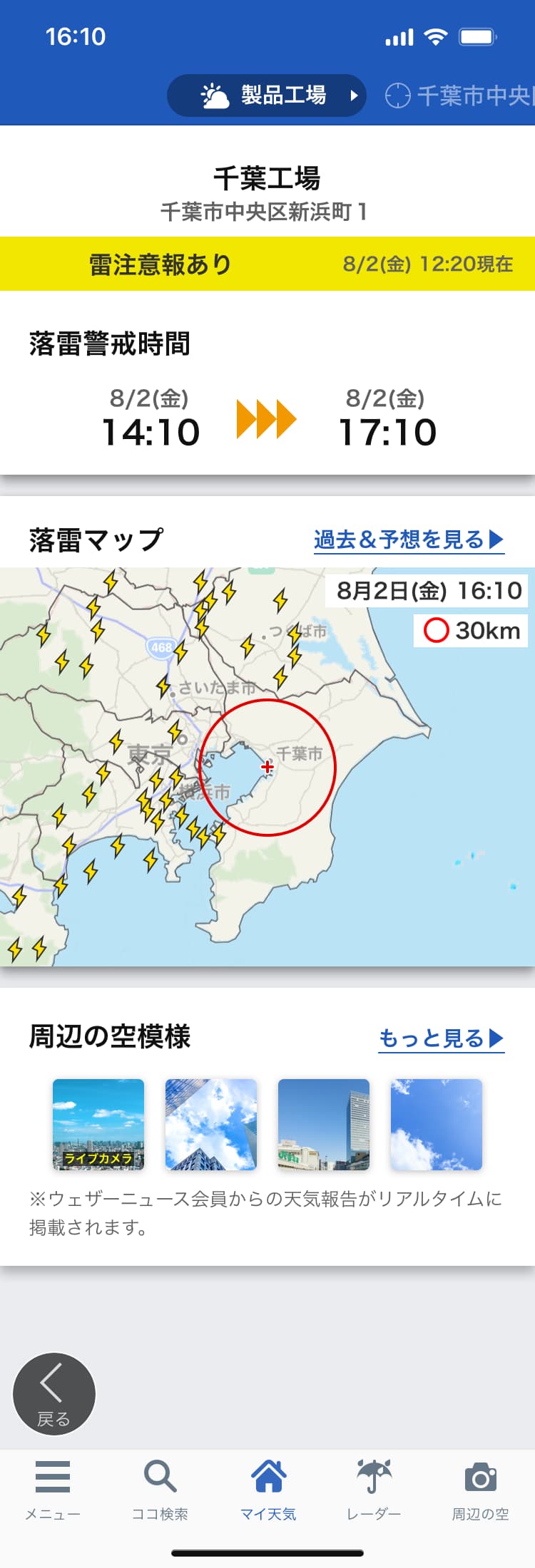This screenshot has width=535, height=1568.
Task: Go to the マイ天気 tab
Action: (x=267, y=1489)
